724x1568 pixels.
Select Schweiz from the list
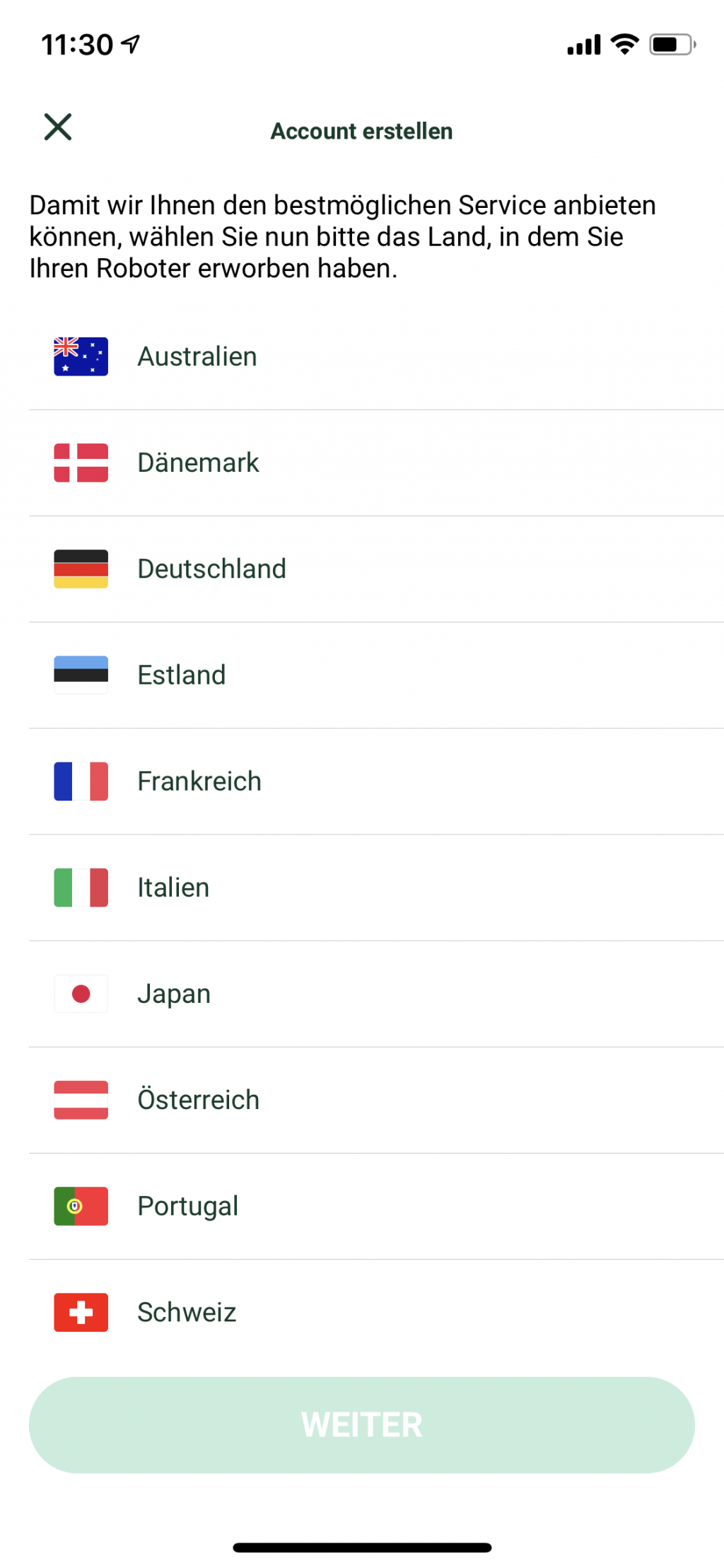point(187,1312)
